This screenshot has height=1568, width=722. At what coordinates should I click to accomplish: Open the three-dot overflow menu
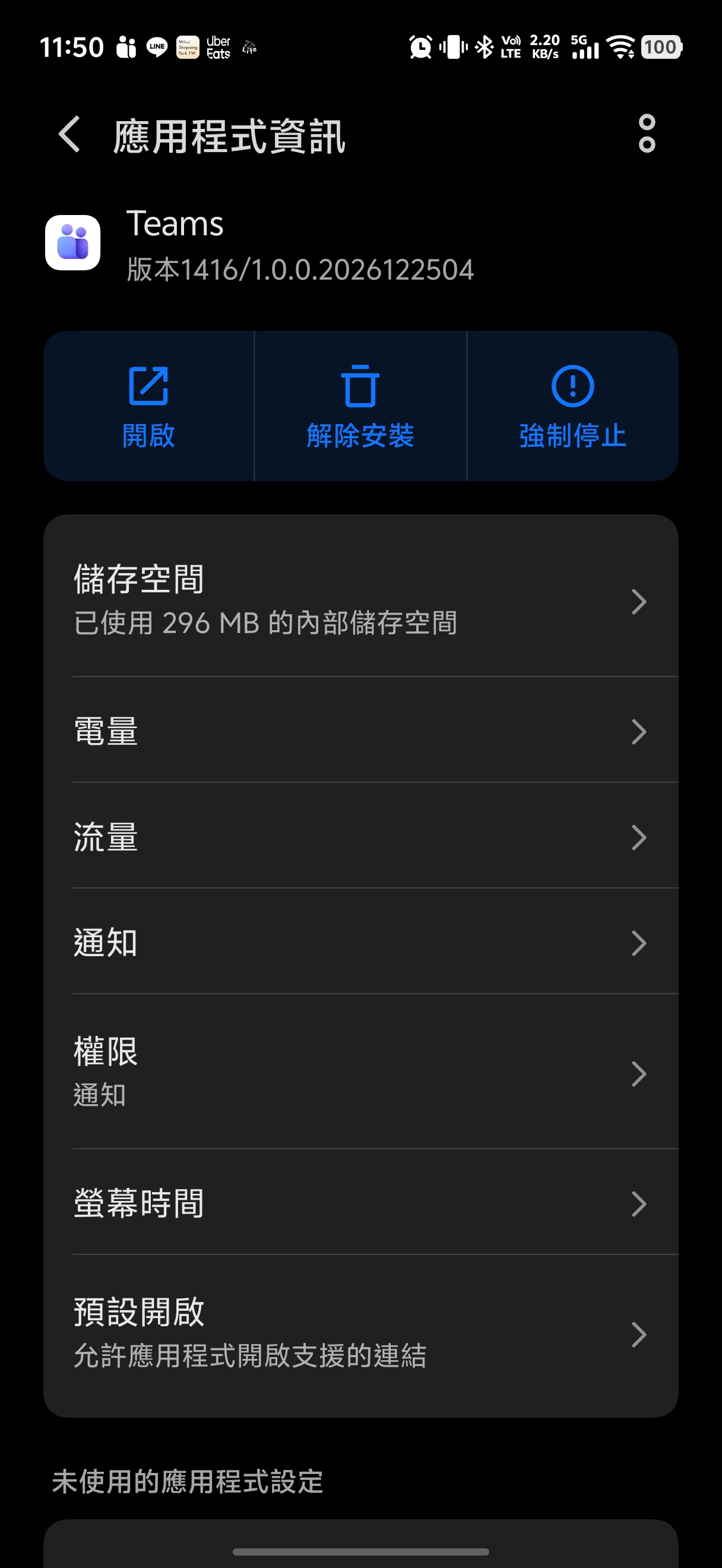point(647,133)
